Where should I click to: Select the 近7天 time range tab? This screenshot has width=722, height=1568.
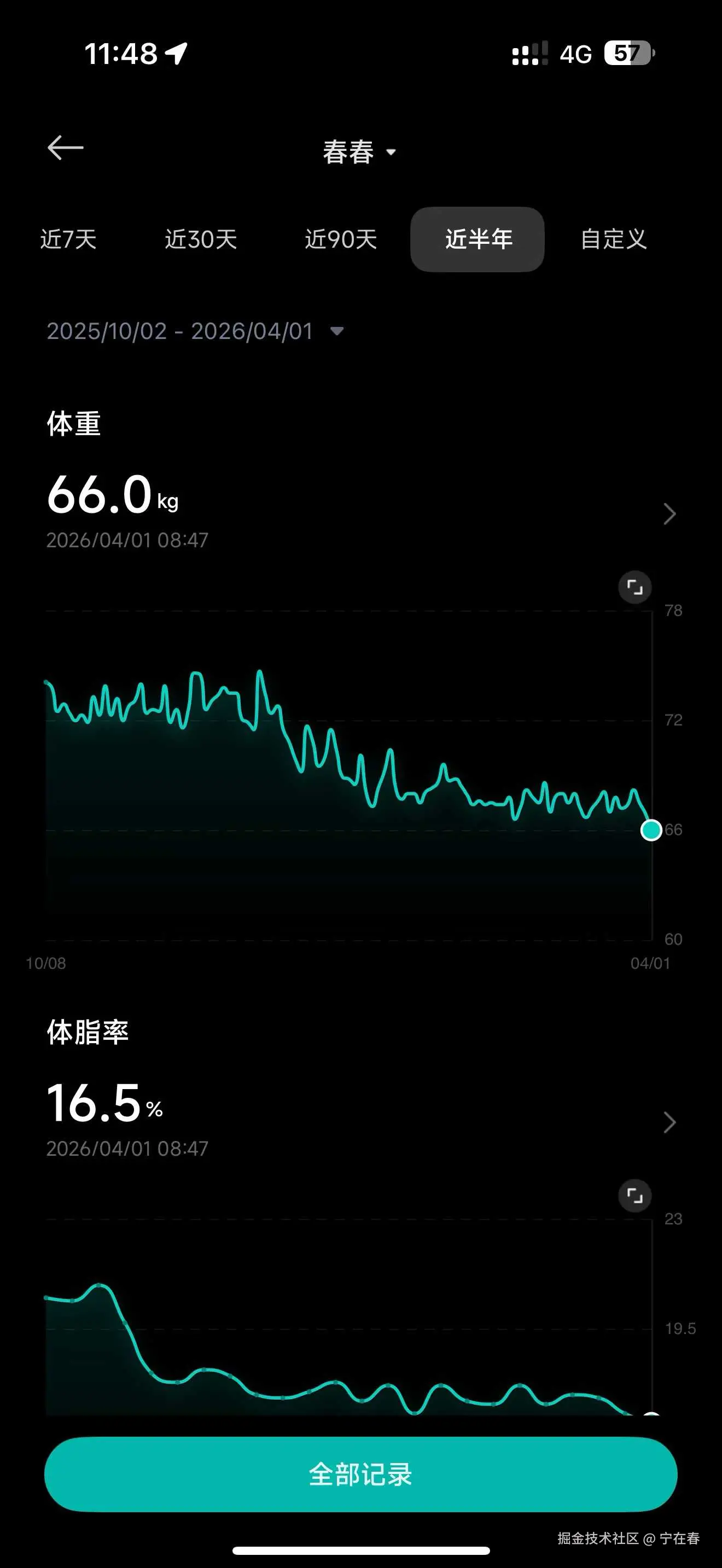pos(70,240)
